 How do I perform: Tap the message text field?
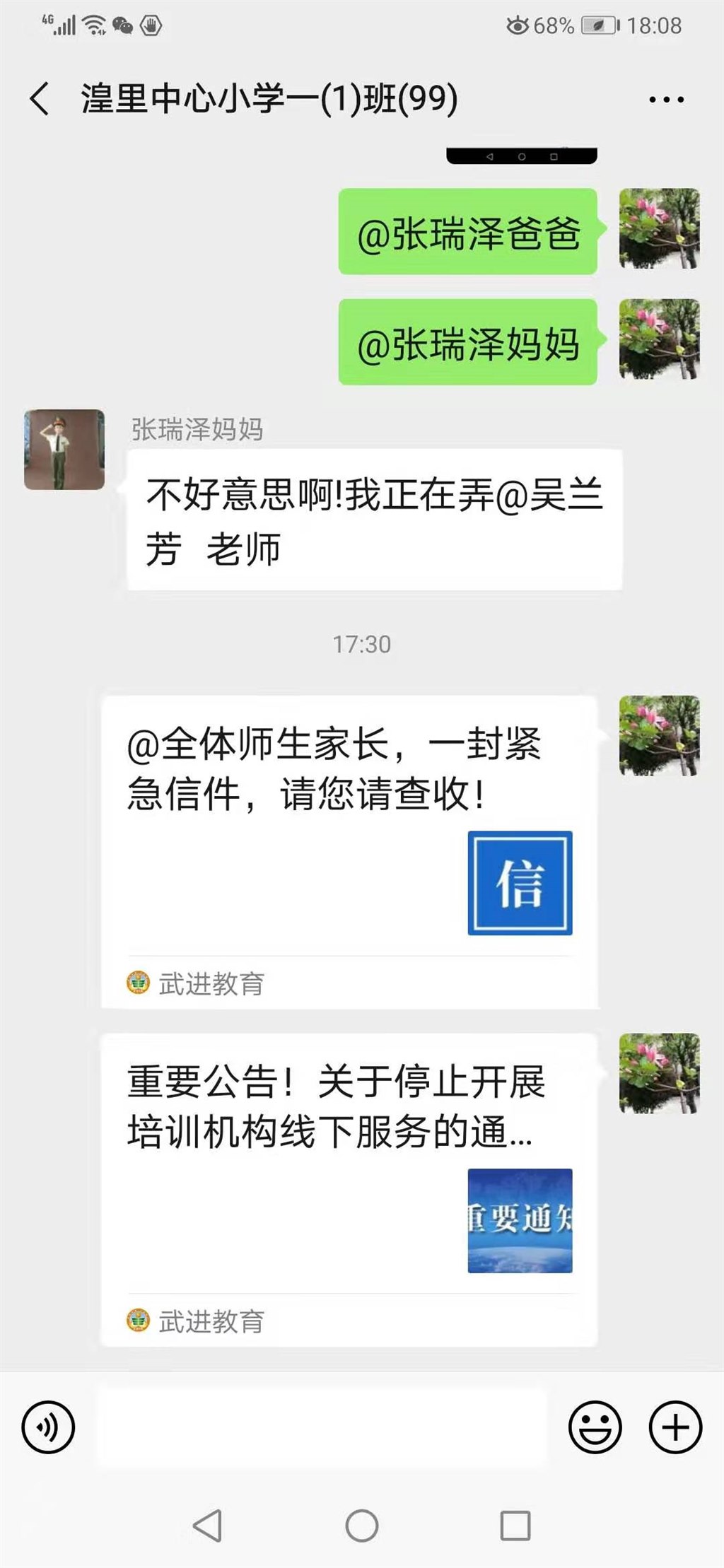click(x=322, y=1427)
